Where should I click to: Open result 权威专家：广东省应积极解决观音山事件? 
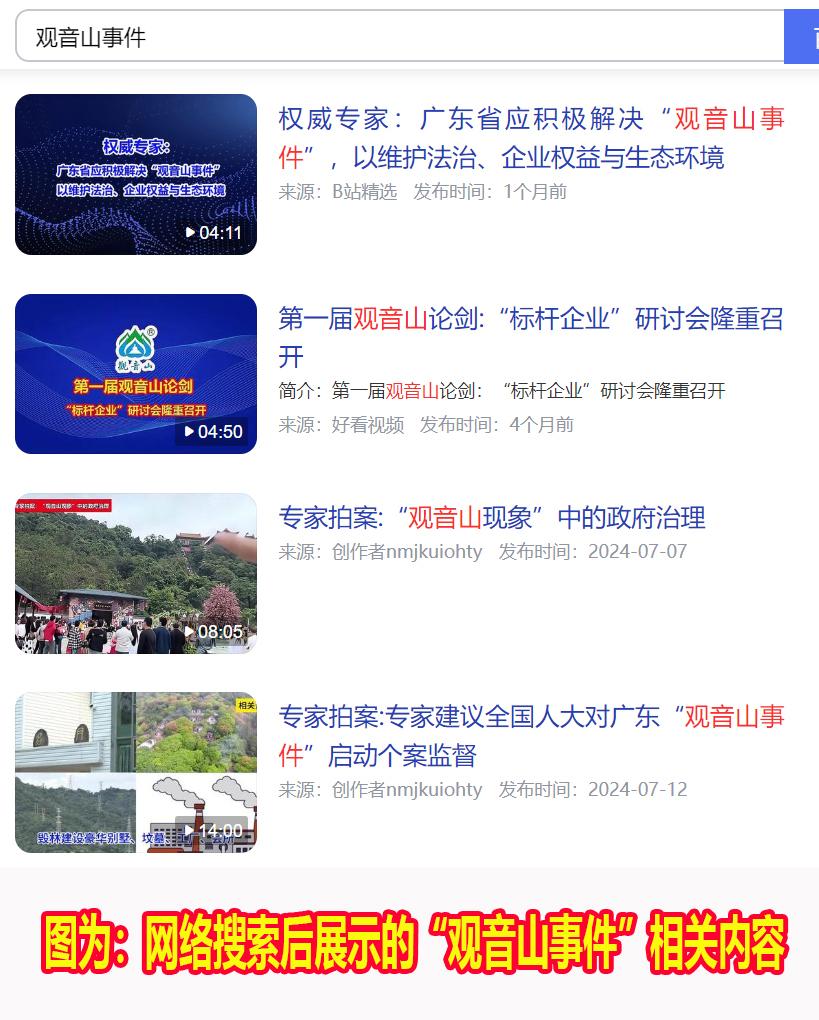pyautogui.click(x=531, y=138)
